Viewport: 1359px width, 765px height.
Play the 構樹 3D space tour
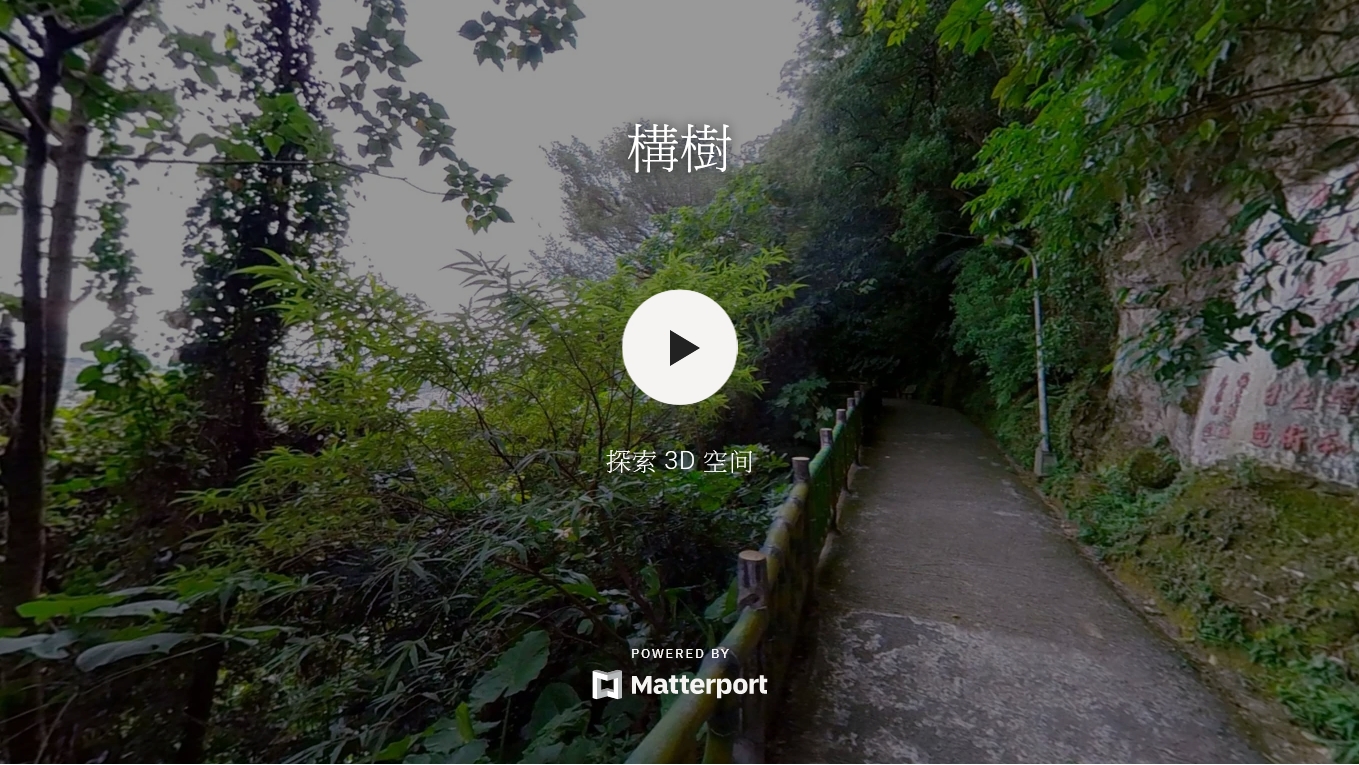(679, 347)
